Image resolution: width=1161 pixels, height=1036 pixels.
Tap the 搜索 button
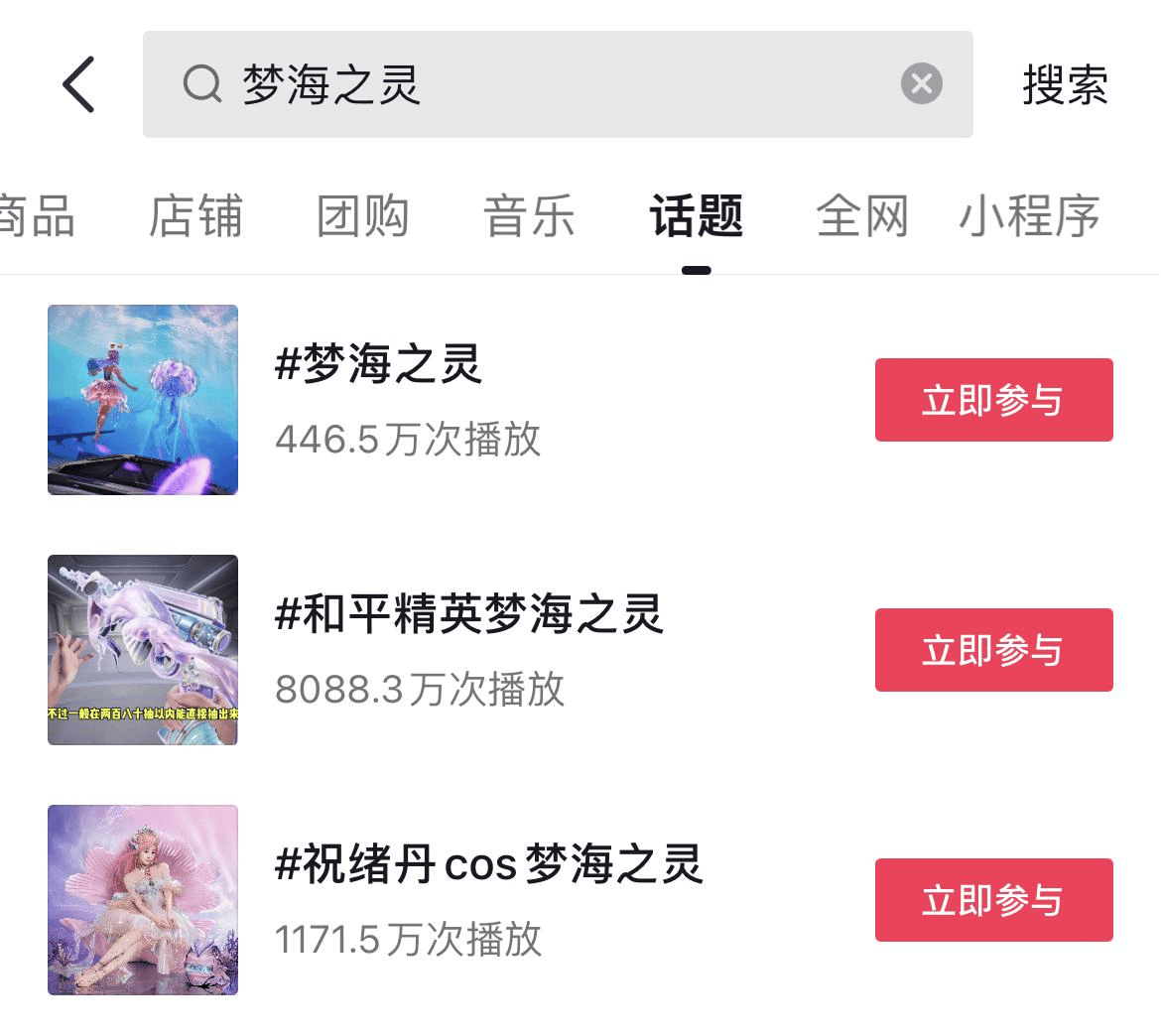coord(1065,84)
